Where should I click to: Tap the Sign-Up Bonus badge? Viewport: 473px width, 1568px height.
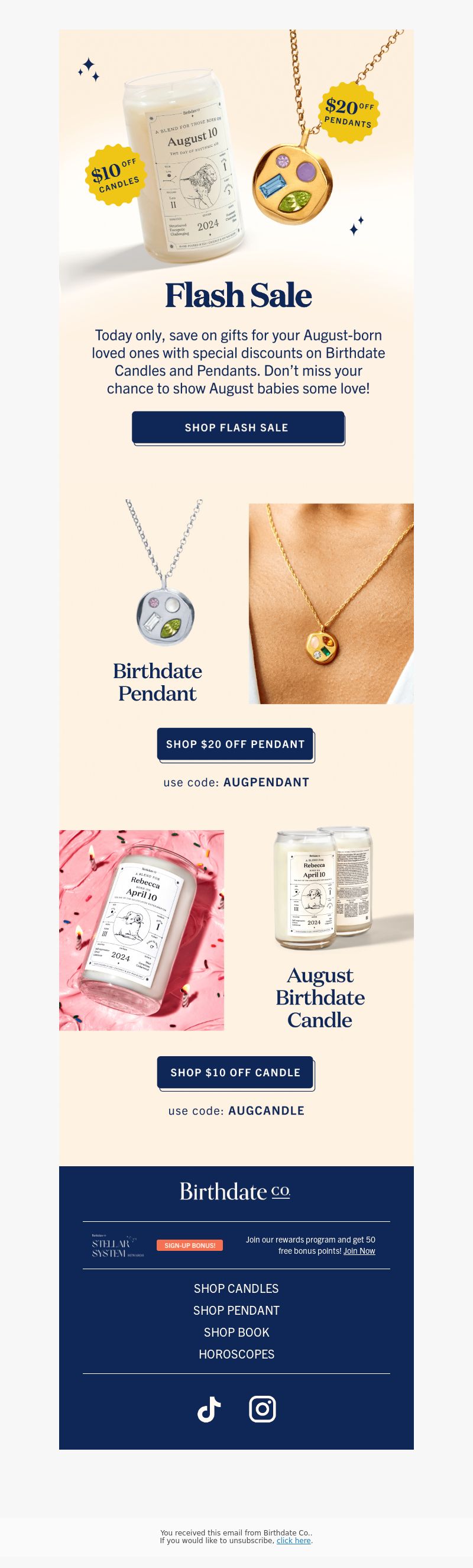pos(190,1246)
